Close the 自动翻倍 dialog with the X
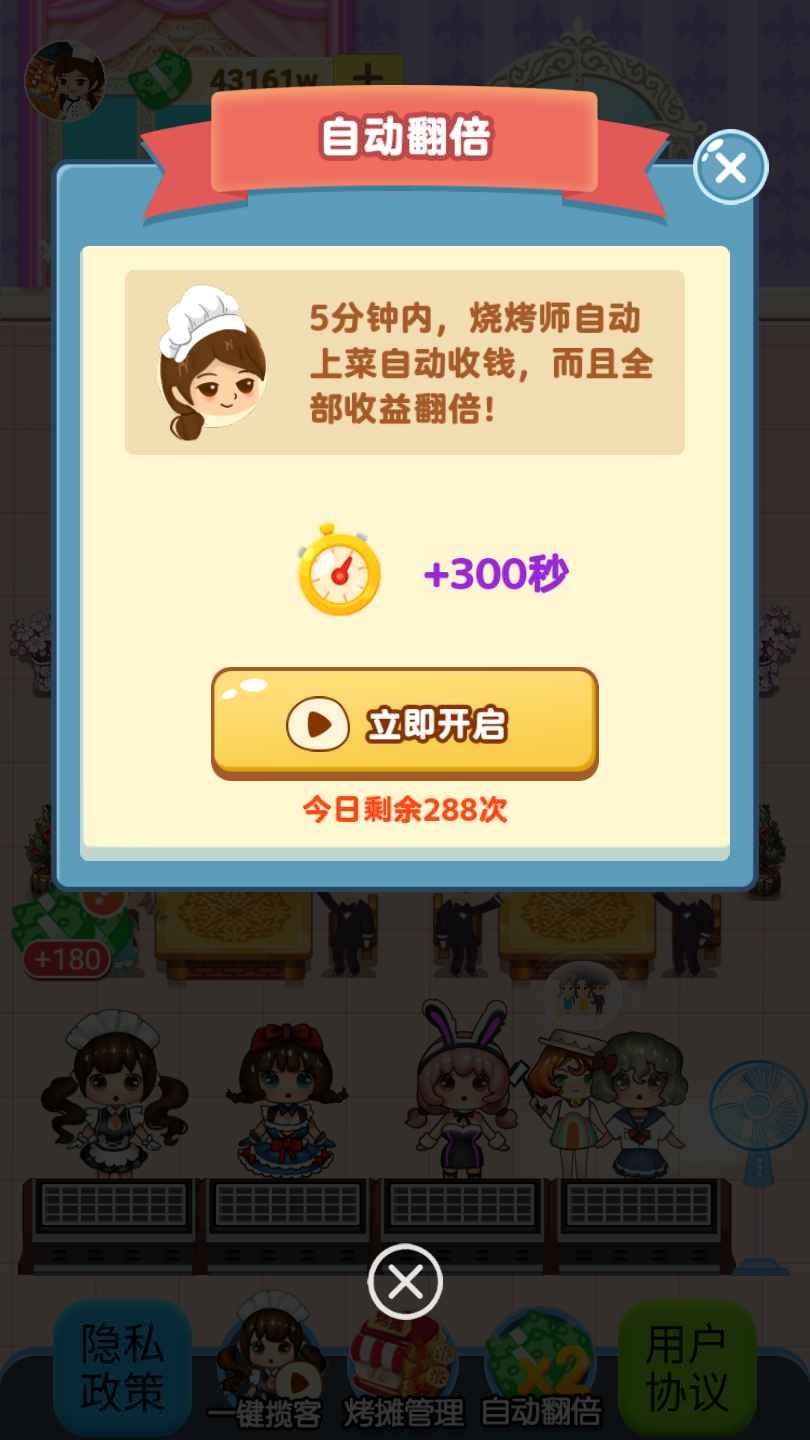Image resolution: width=810 pixels, height=1440 pixels. pyautogui.click(x=729, y=166)
